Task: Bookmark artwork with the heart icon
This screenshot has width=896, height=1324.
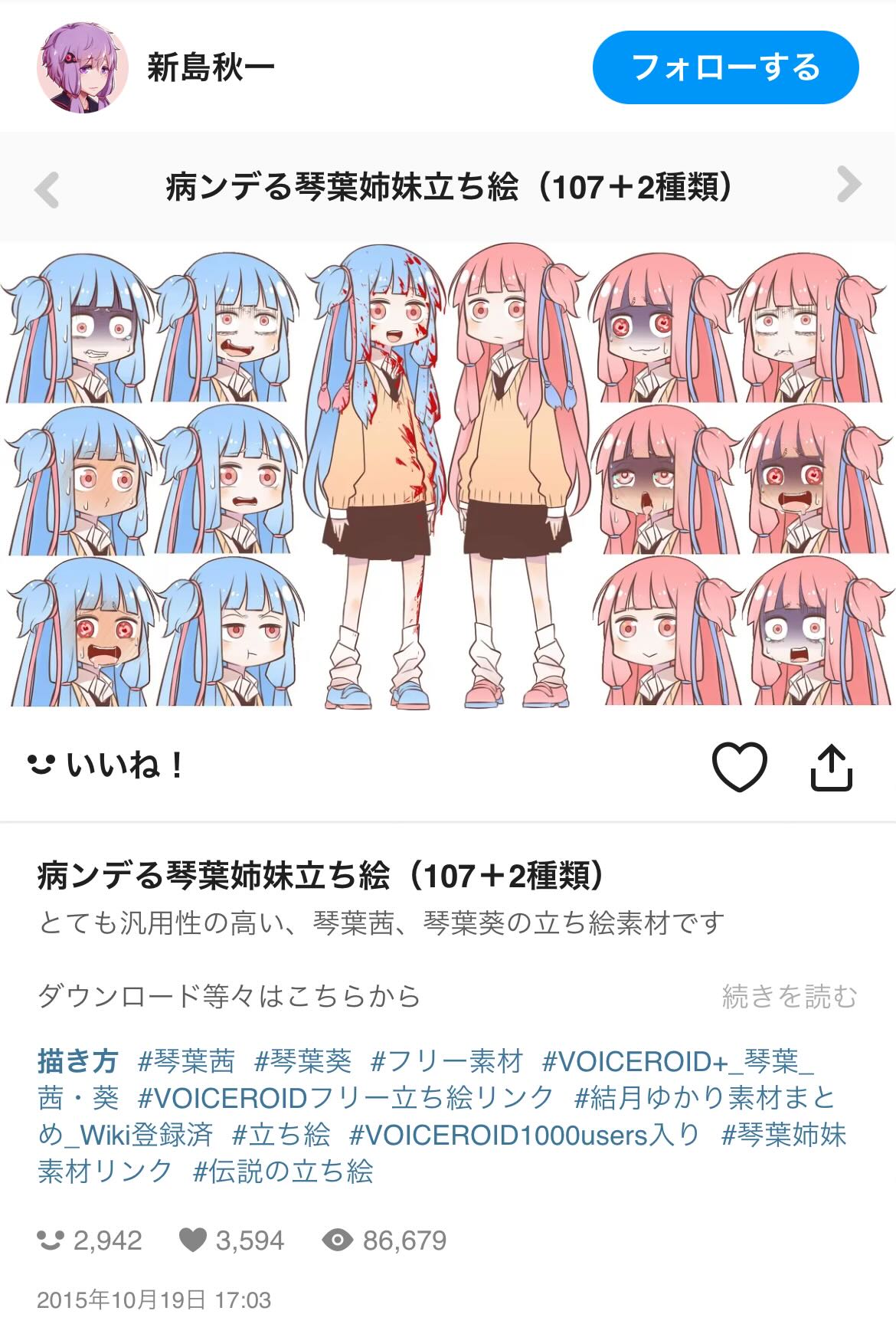Action: [x=739, y=766]
